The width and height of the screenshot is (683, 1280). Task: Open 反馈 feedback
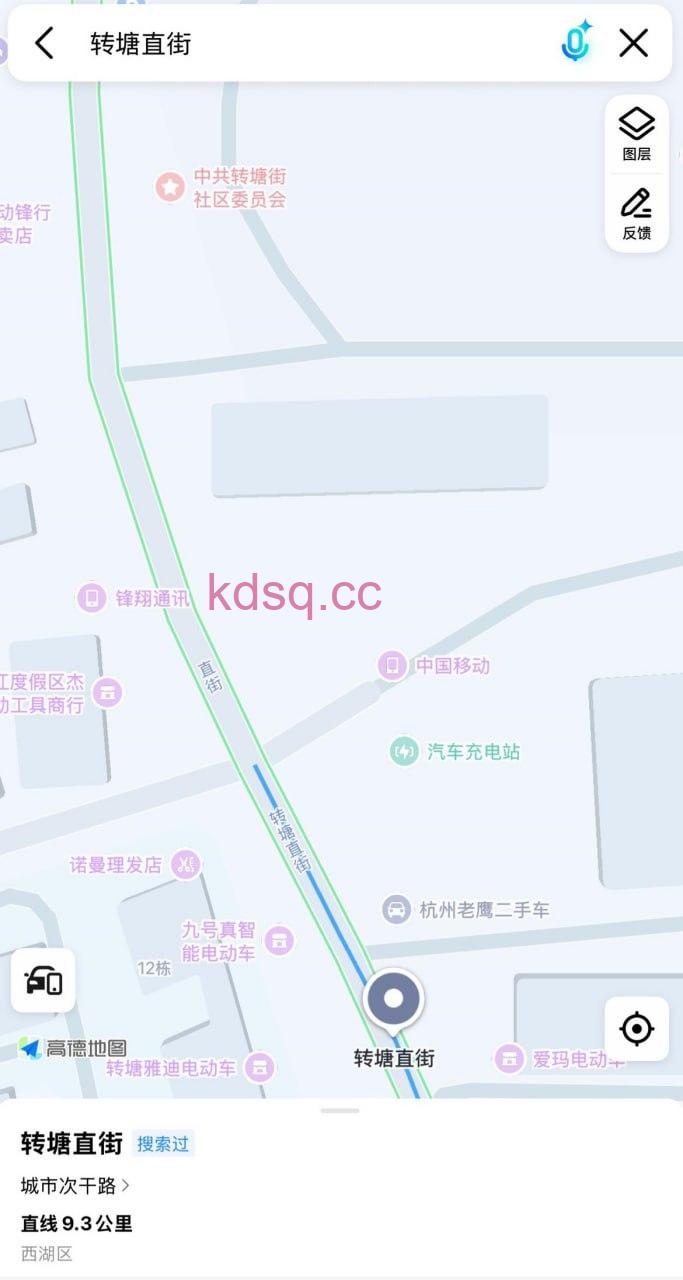coord(636,213)
